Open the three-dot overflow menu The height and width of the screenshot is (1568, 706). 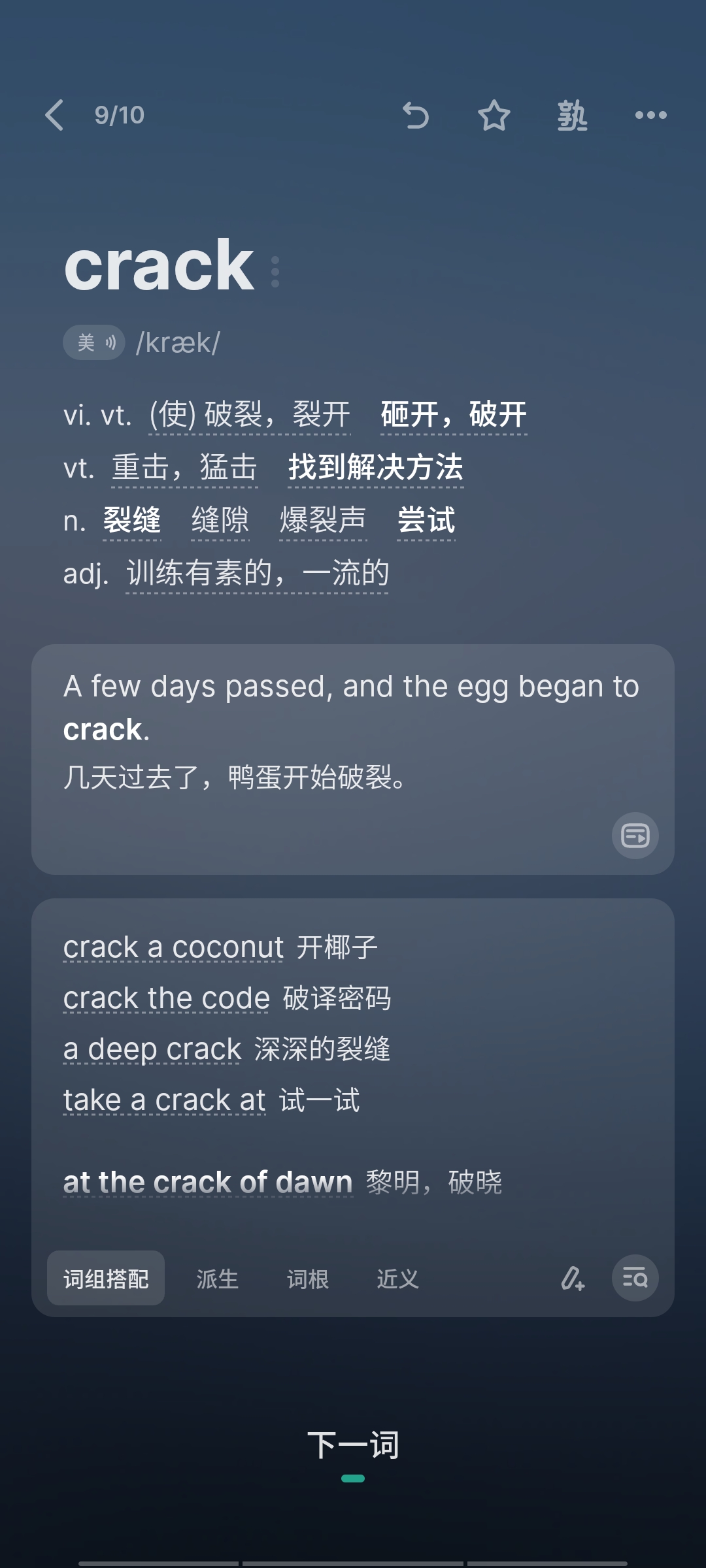[650, 116]
